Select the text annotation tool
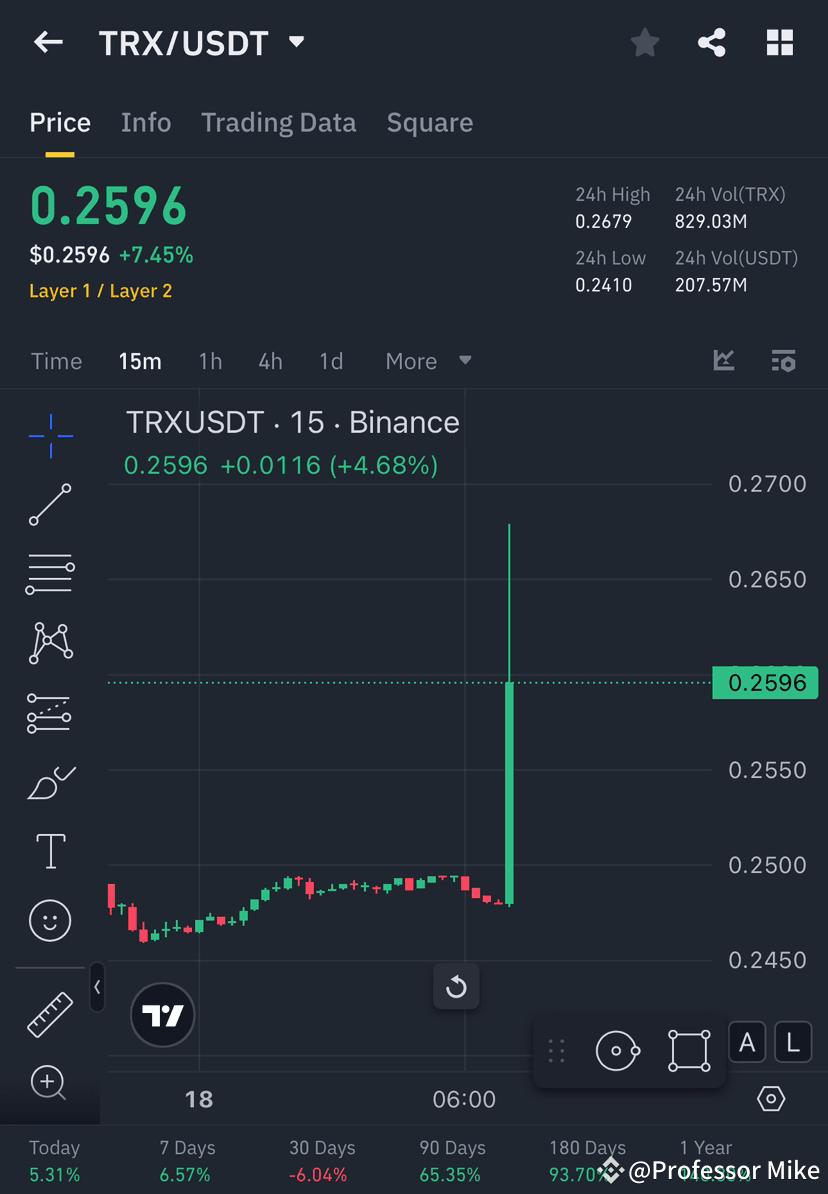The height and width of the screenshot is (1194, 828). click(50, 851)
